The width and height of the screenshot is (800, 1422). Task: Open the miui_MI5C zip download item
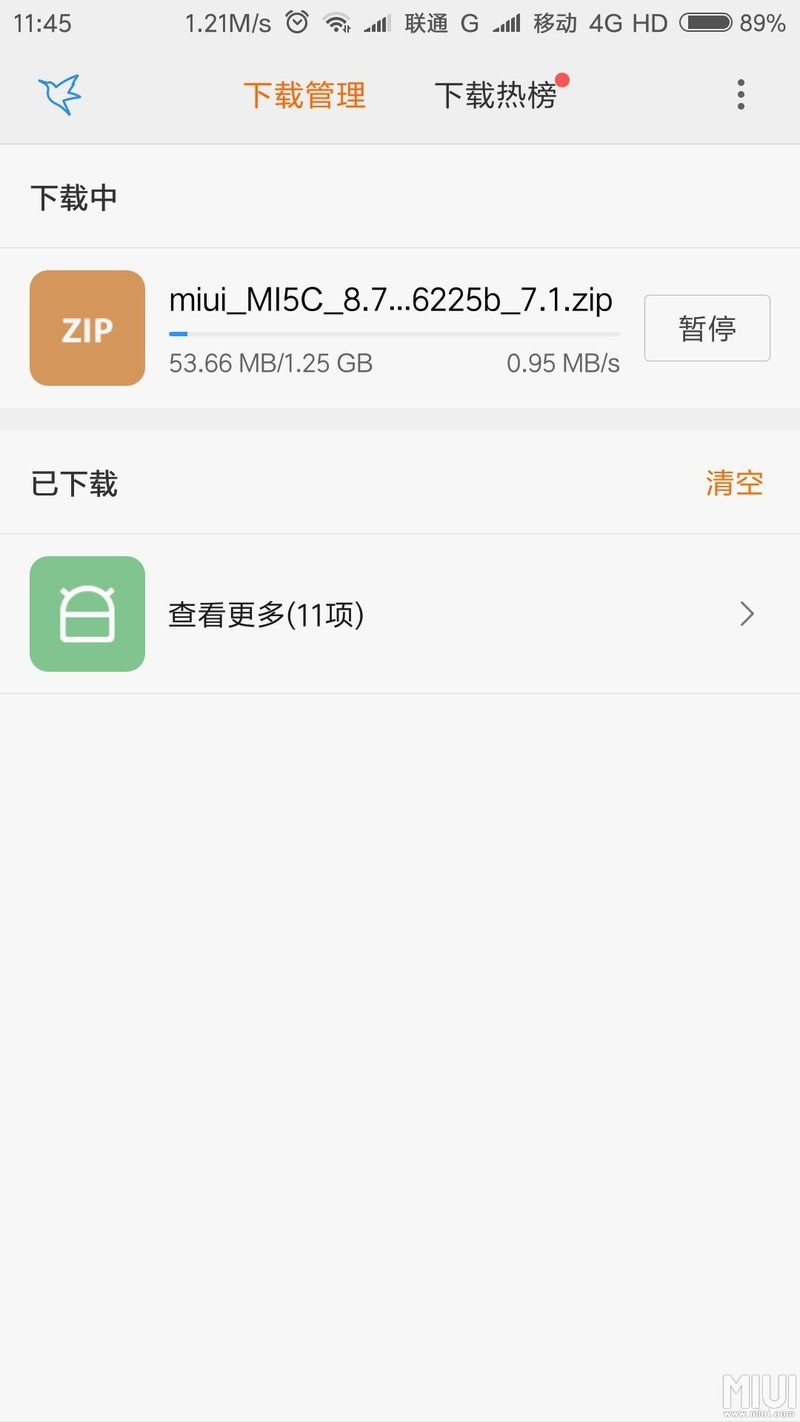coord(400,328)
